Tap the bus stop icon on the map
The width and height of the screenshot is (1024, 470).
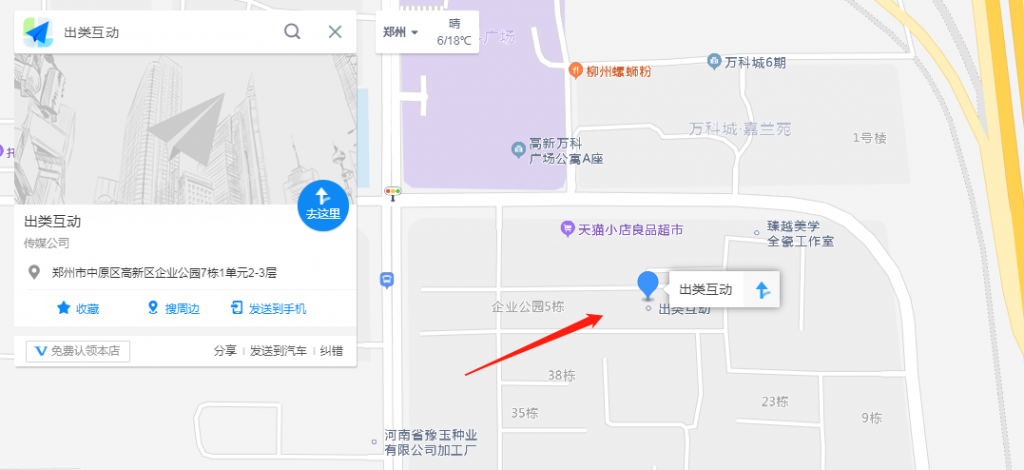pos(387,280)
